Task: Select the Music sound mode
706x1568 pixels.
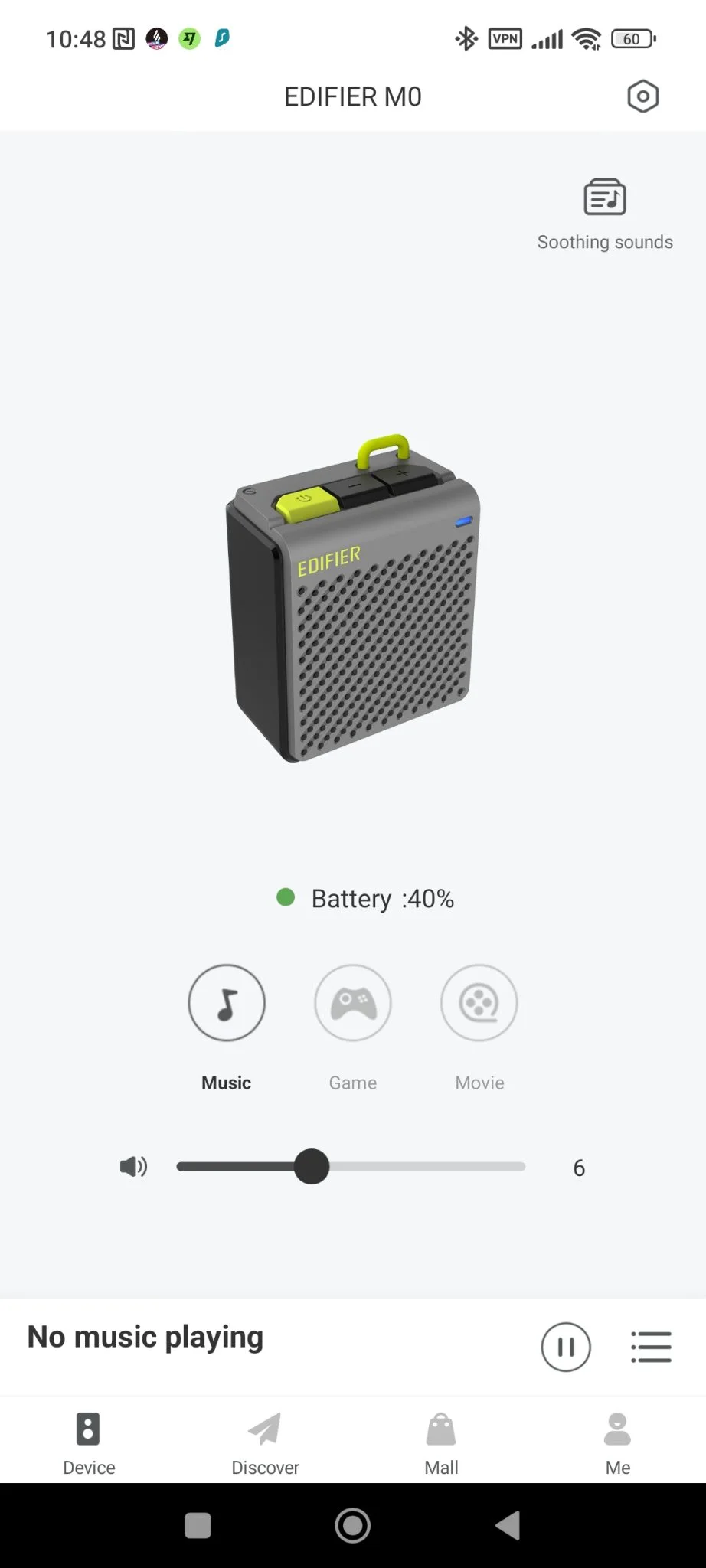Action: pos(227,1003)
